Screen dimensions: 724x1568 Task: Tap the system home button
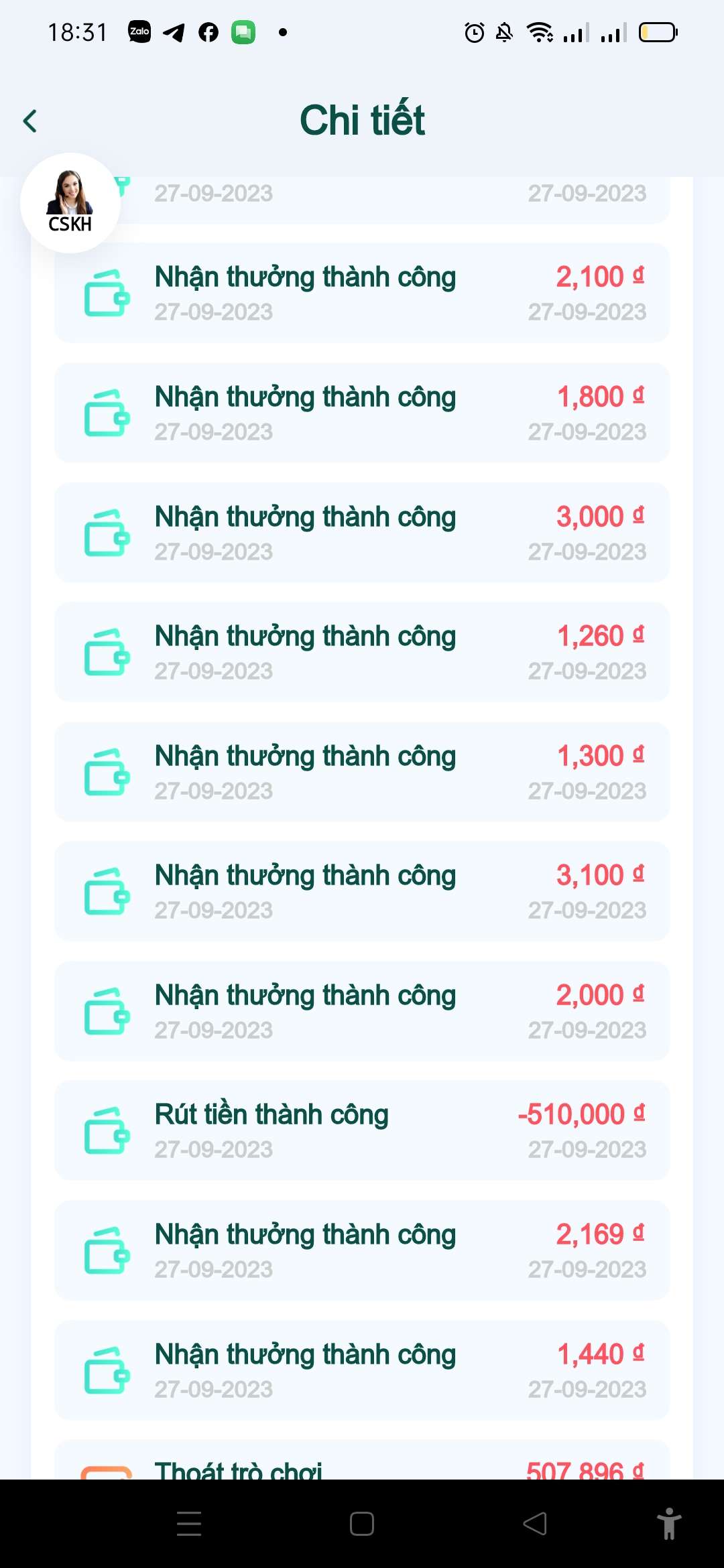tap(362, 1524)
